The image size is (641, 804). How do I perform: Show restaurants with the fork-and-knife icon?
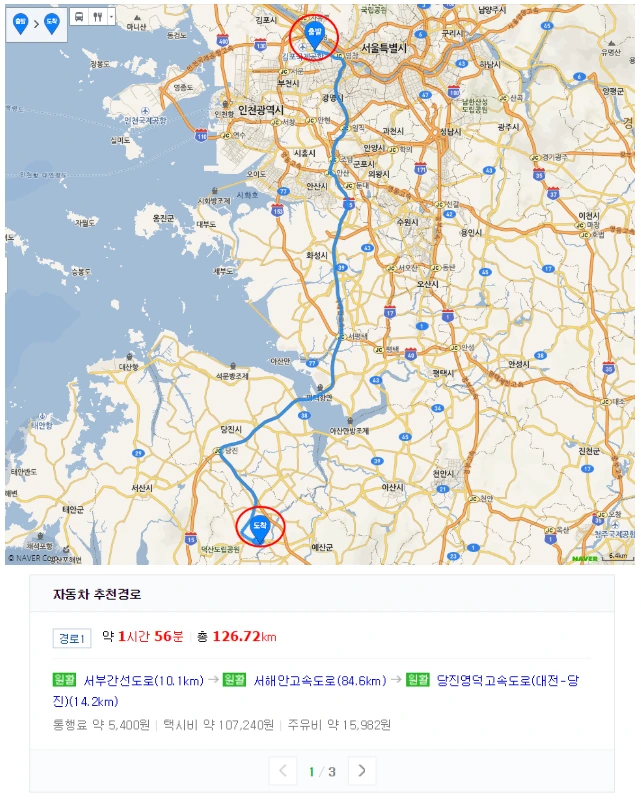97,17
